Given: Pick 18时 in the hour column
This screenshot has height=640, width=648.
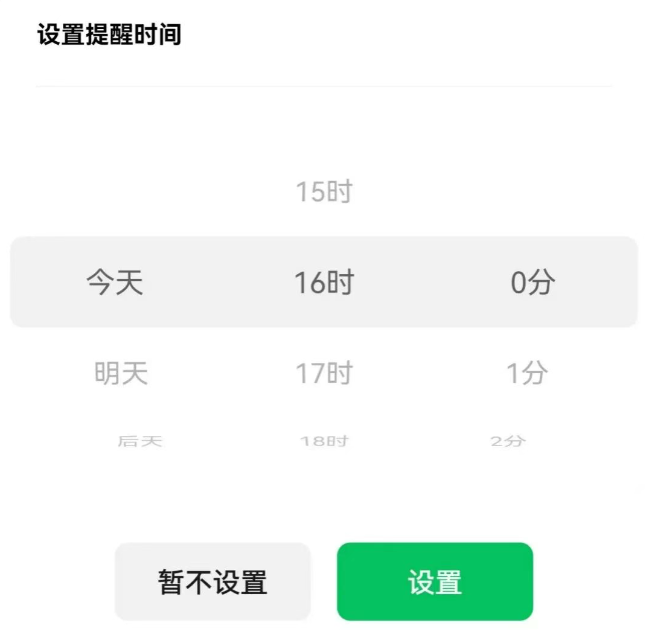Looking at the screenshot, I should [x=324, y=441].
